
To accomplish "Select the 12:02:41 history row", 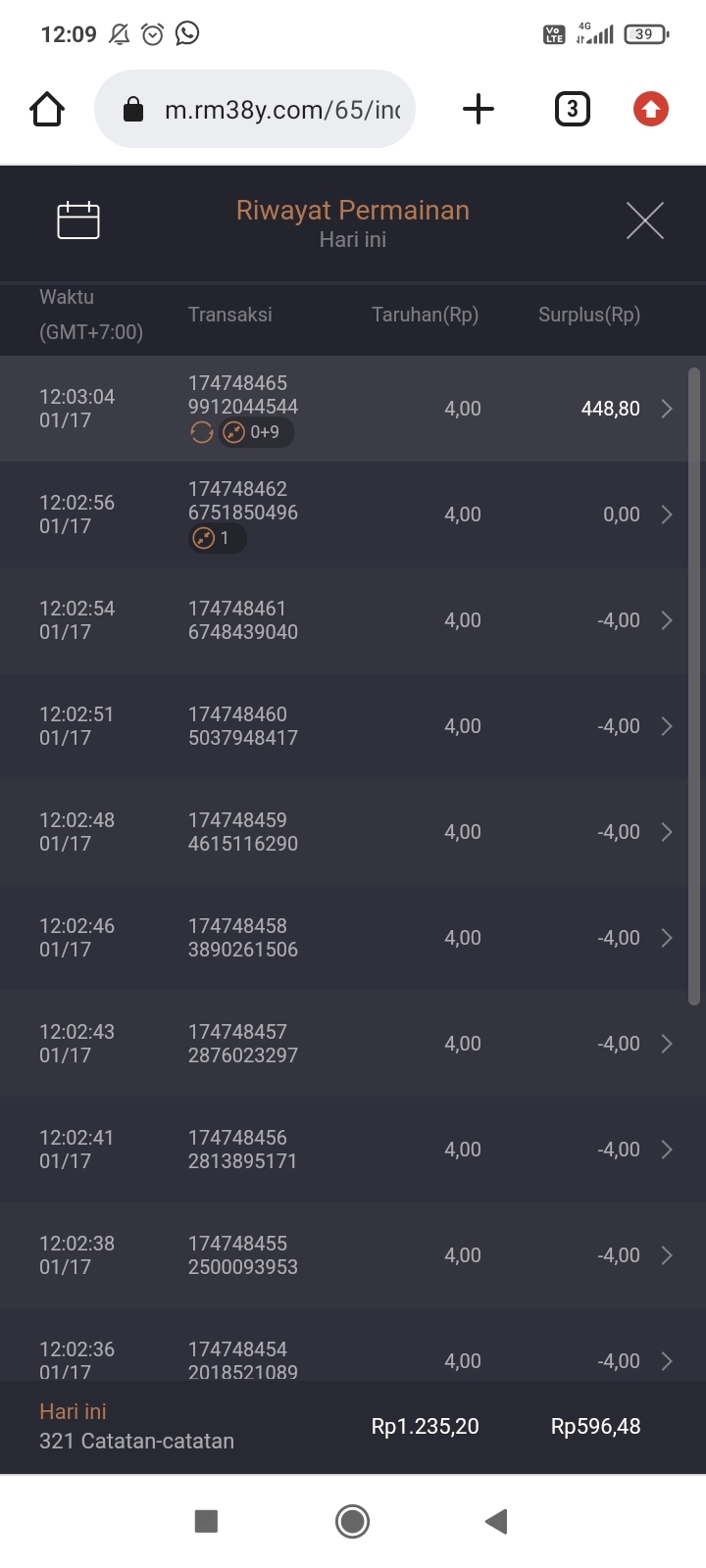I will (x=353, y=1150).
